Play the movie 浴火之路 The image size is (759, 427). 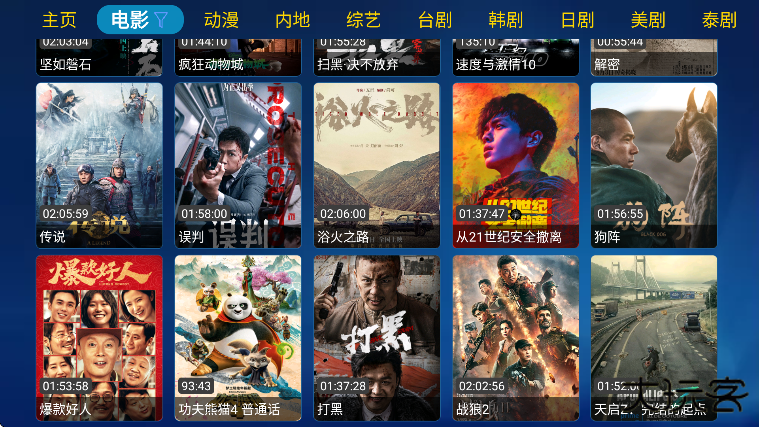(x=377, y=165)
